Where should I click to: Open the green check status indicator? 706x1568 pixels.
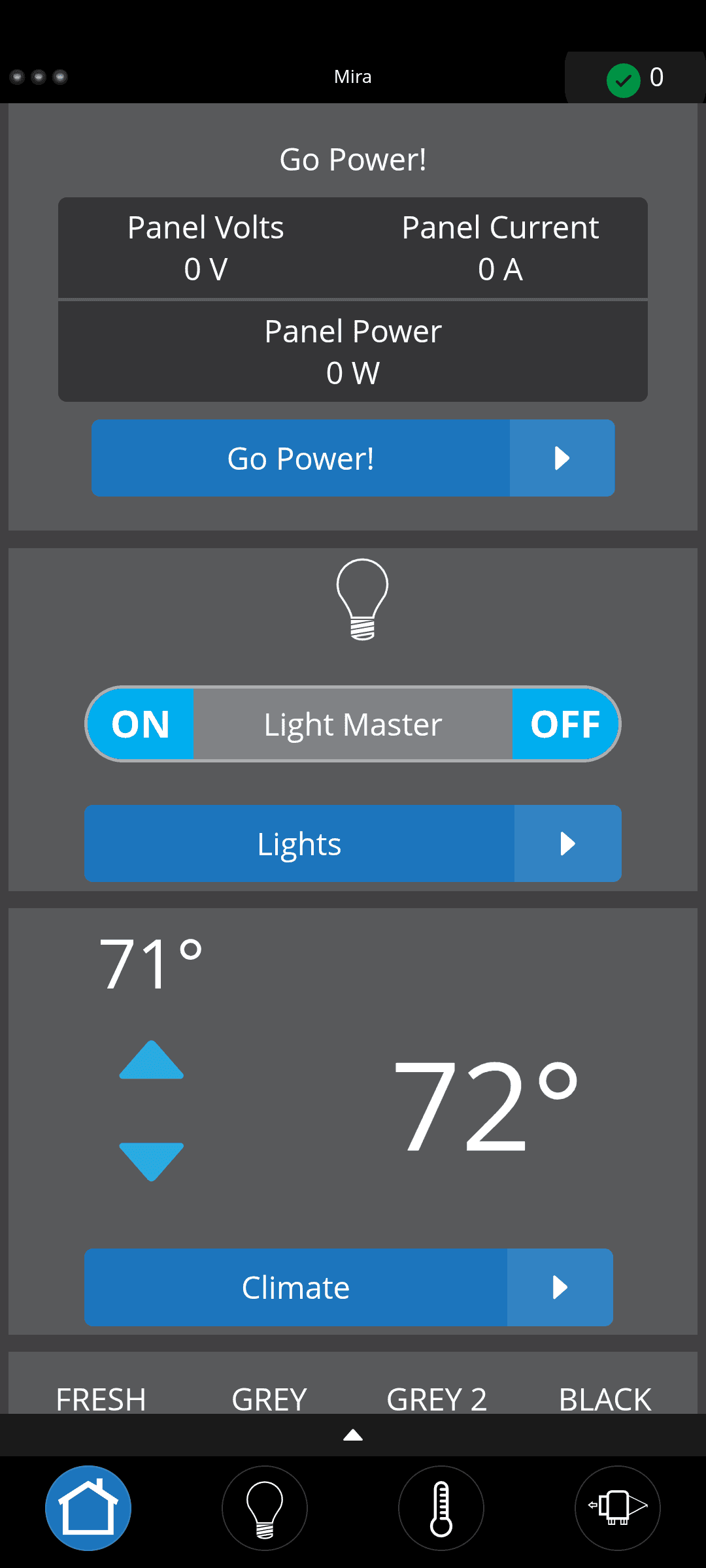(624, 80)
